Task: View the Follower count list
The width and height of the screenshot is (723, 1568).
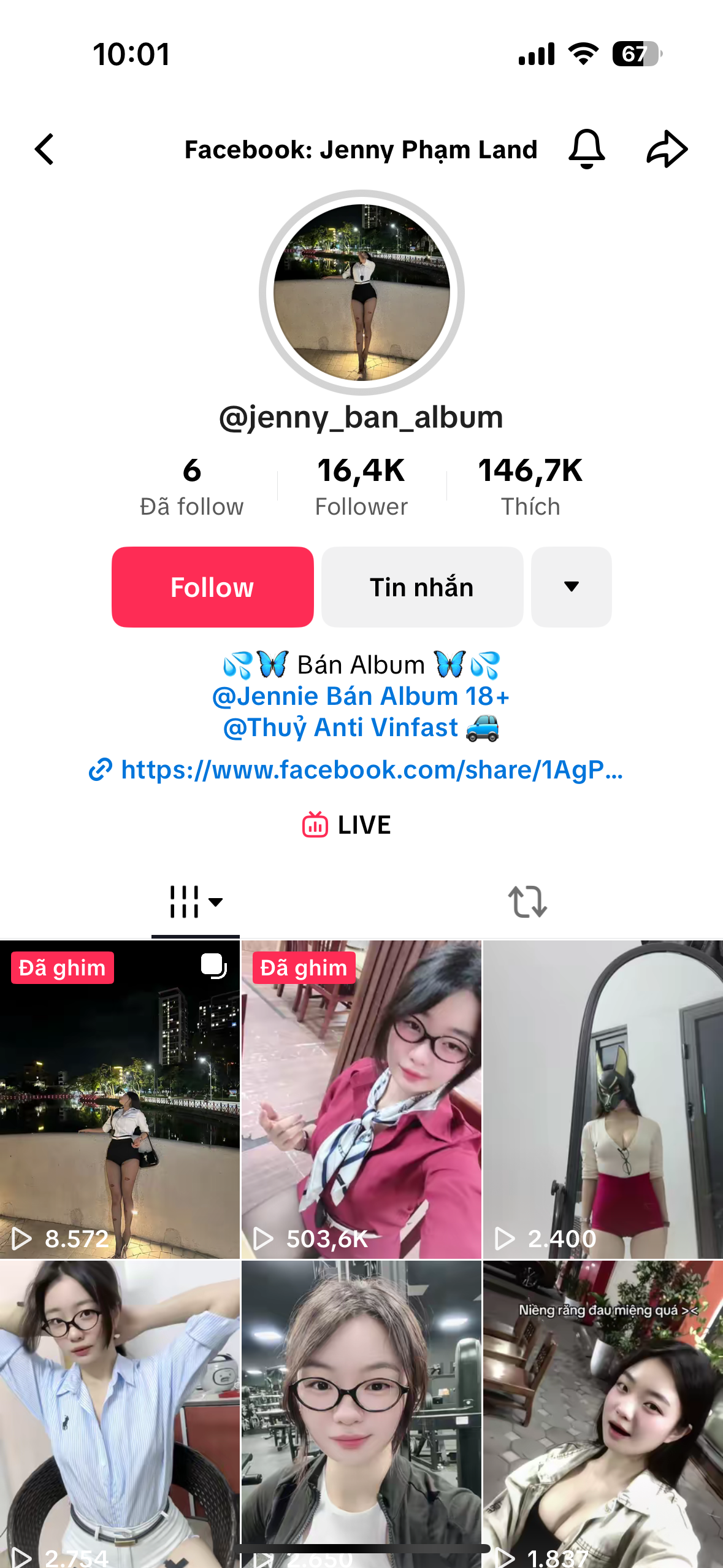Action: [x=361, y=486]
